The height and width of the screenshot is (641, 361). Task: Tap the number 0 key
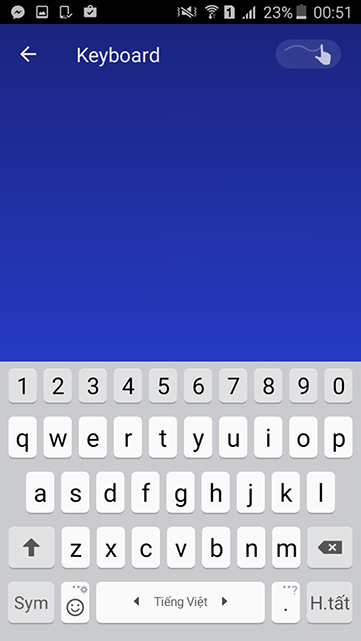pos(339,385)
